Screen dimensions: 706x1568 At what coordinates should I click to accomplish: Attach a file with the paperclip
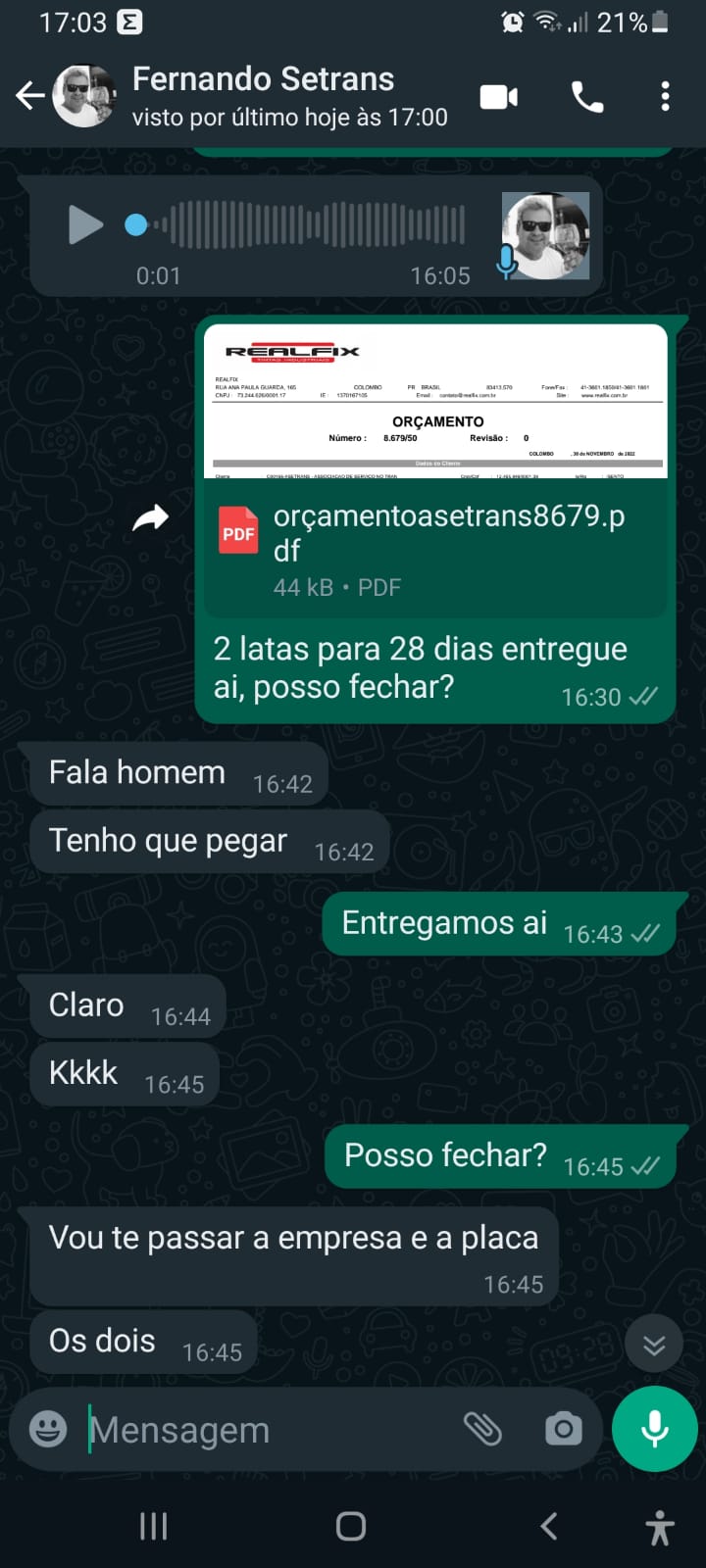tap(482, 1429)
